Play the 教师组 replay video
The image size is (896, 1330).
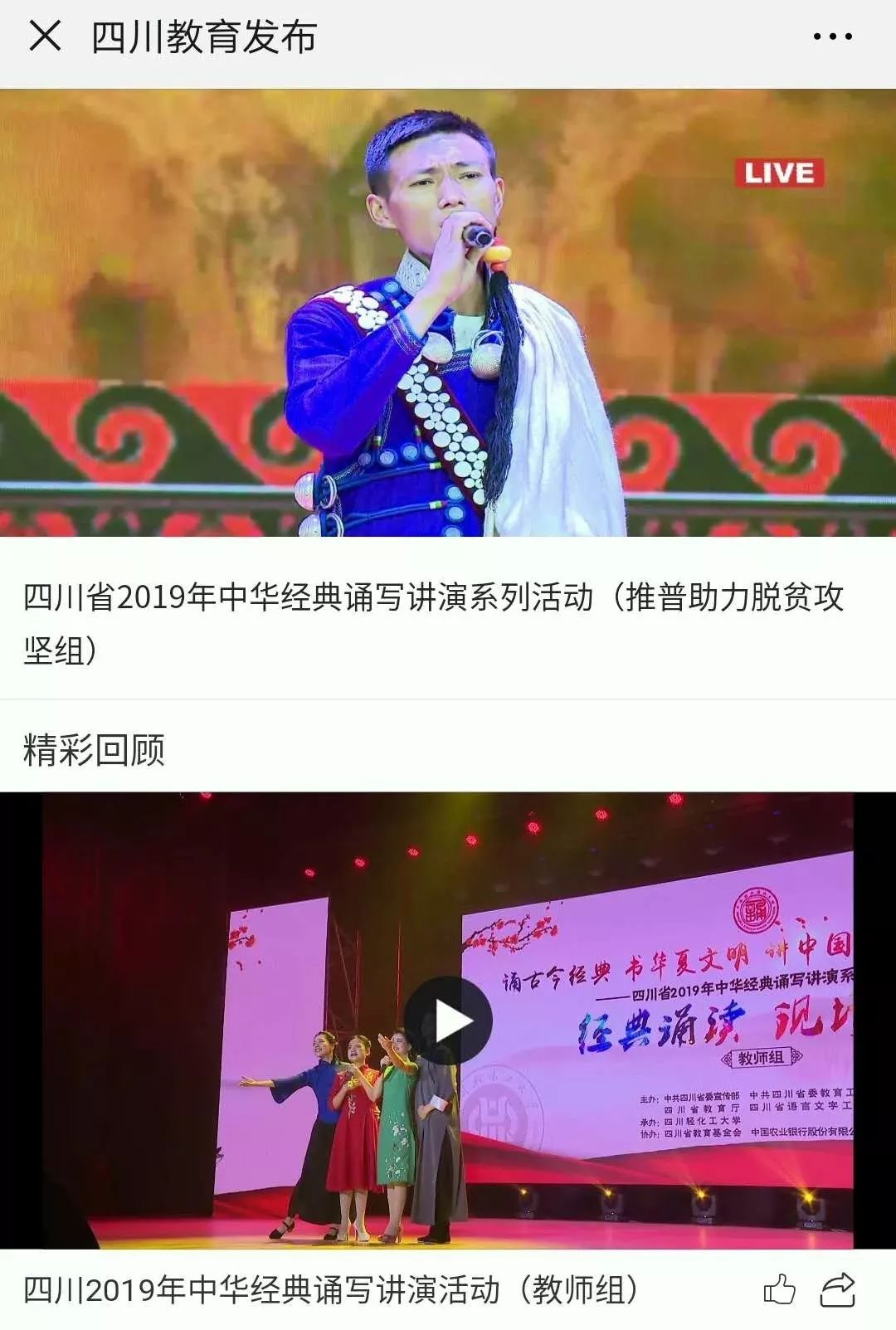(448, 1021)
